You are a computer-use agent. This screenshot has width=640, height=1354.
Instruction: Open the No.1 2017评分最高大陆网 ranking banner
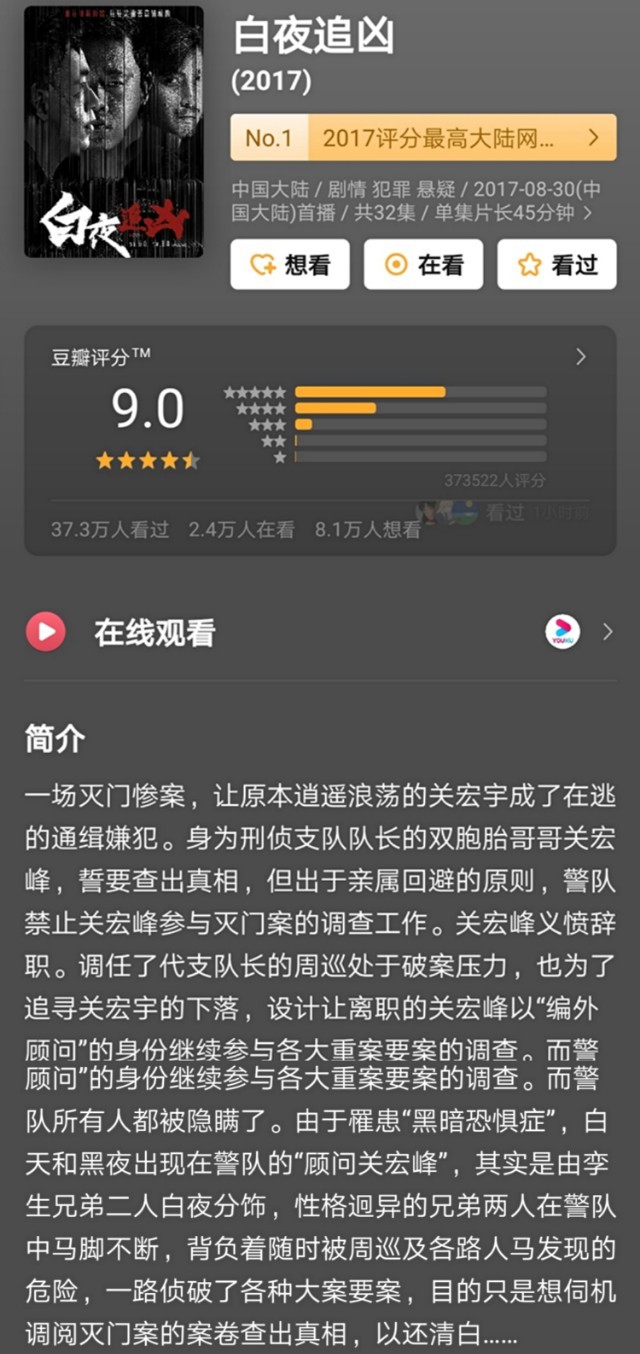pos(423,138)
